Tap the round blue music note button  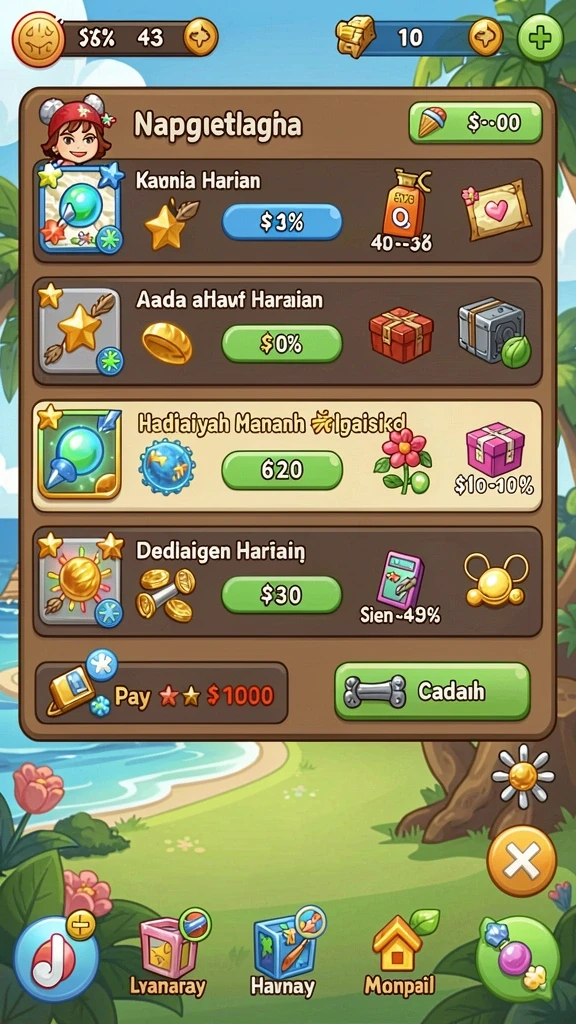[x=56, y=957]
